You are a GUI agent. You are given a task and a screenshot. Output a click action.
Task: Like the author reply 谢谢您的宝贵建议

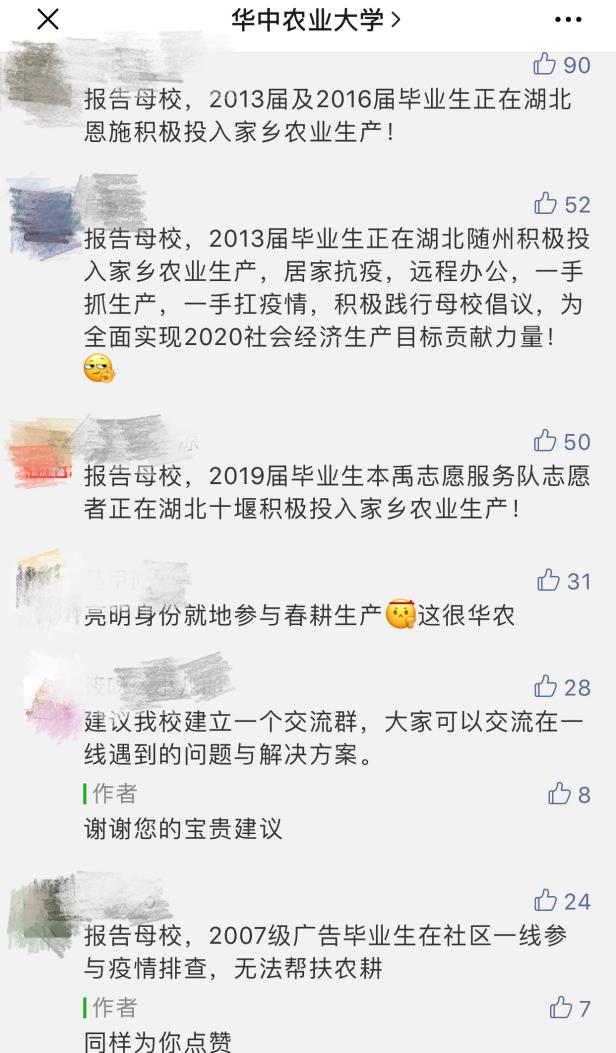tap(560, 794)
